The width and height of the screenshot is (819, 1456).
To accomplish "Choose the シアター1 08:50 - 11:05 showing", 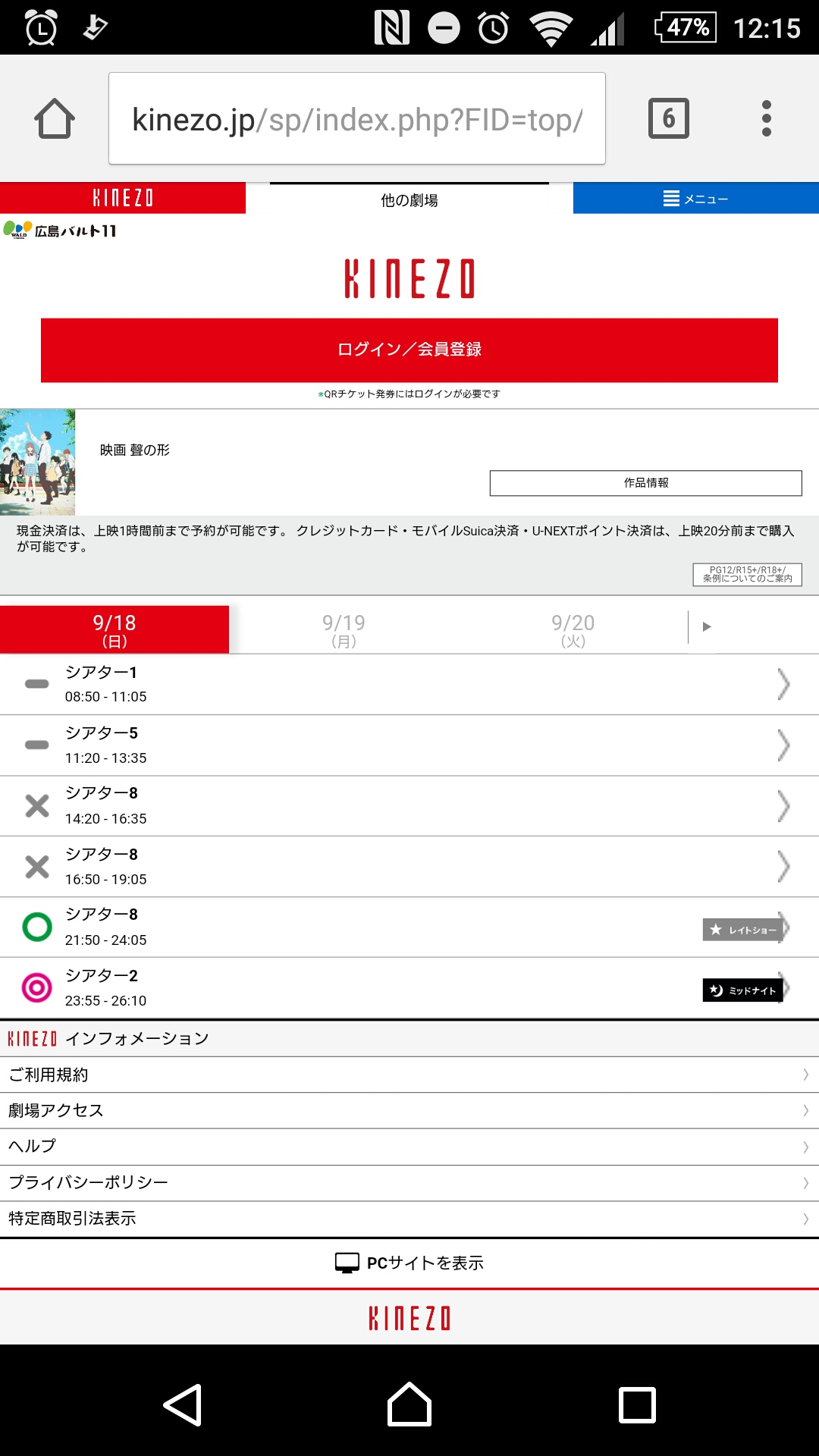I will click(x=409, y=684).
